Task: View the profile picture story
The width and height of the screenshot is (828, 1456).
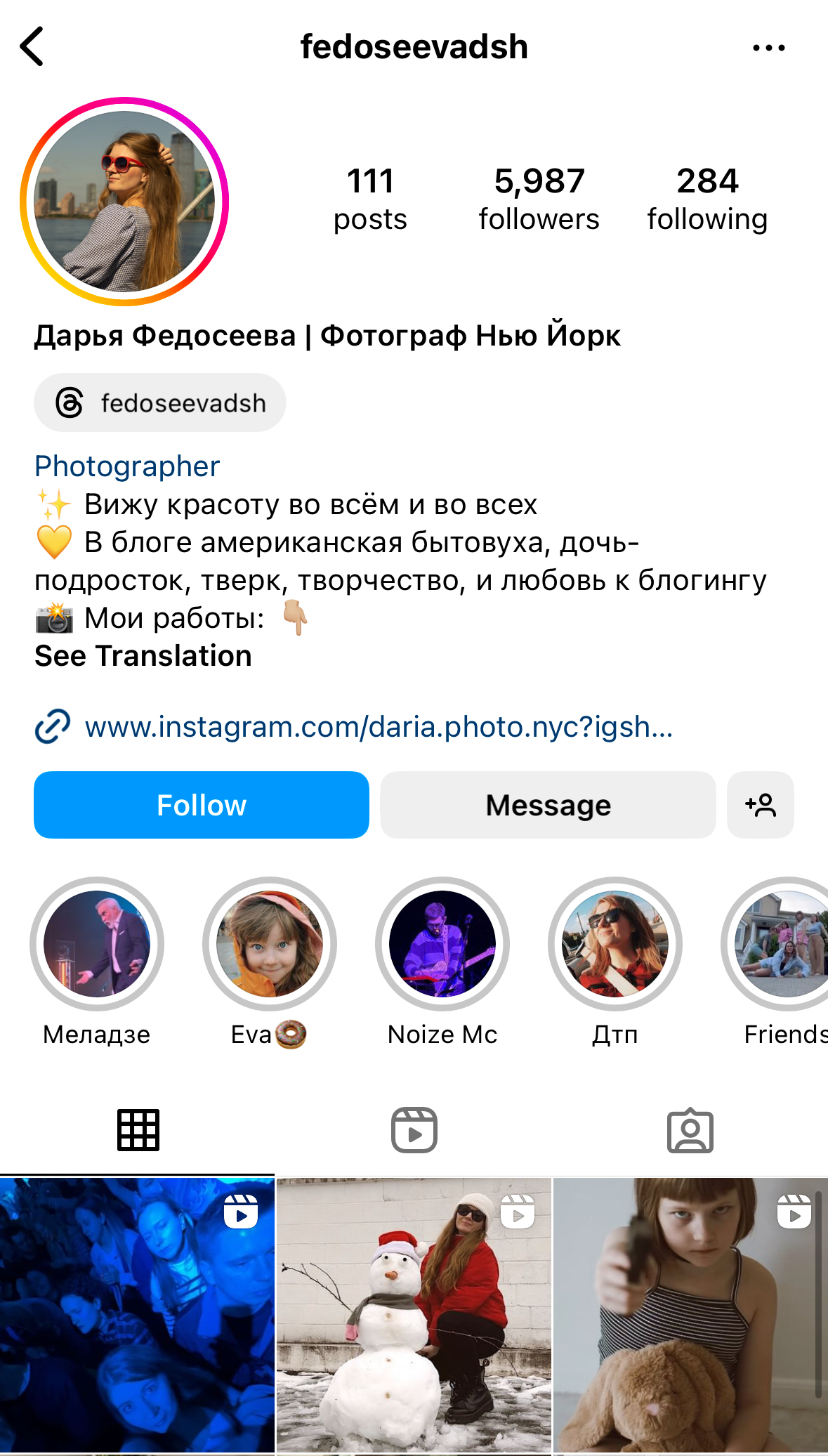Action: [x=124, y=202]
